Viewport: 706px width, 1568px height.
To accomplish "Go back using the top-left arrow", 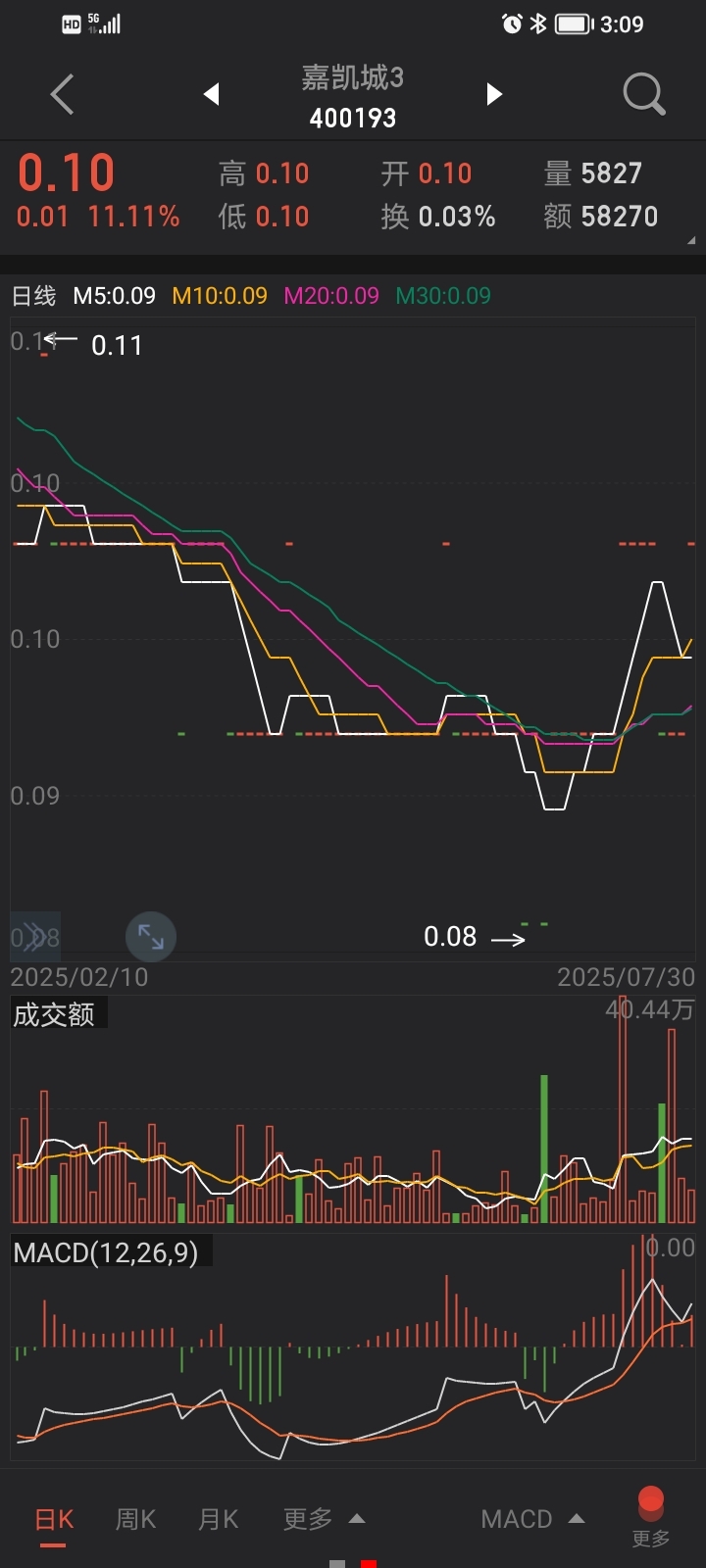I will click(x=62, y=95).
